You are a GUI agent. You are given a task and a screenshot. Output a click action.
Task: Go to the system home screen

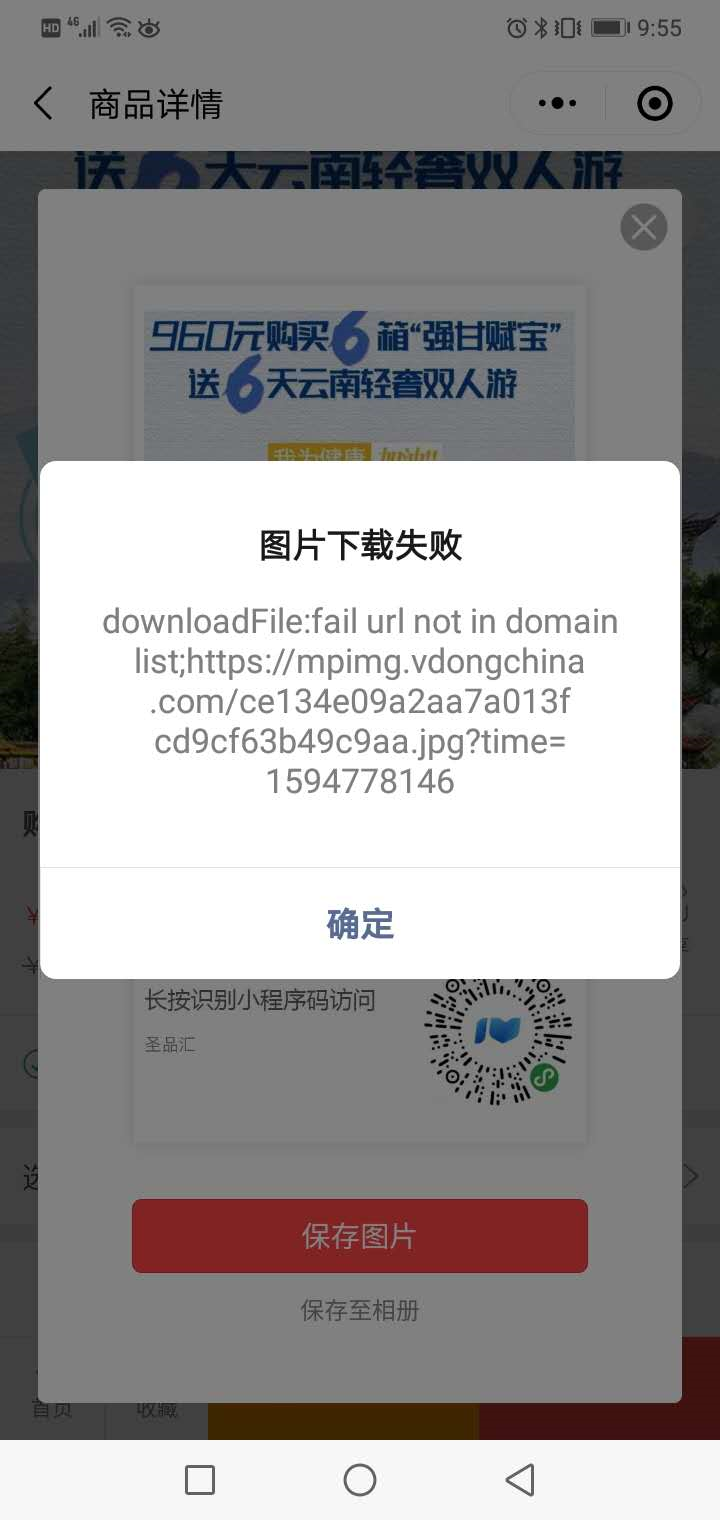pos(360,1480)
